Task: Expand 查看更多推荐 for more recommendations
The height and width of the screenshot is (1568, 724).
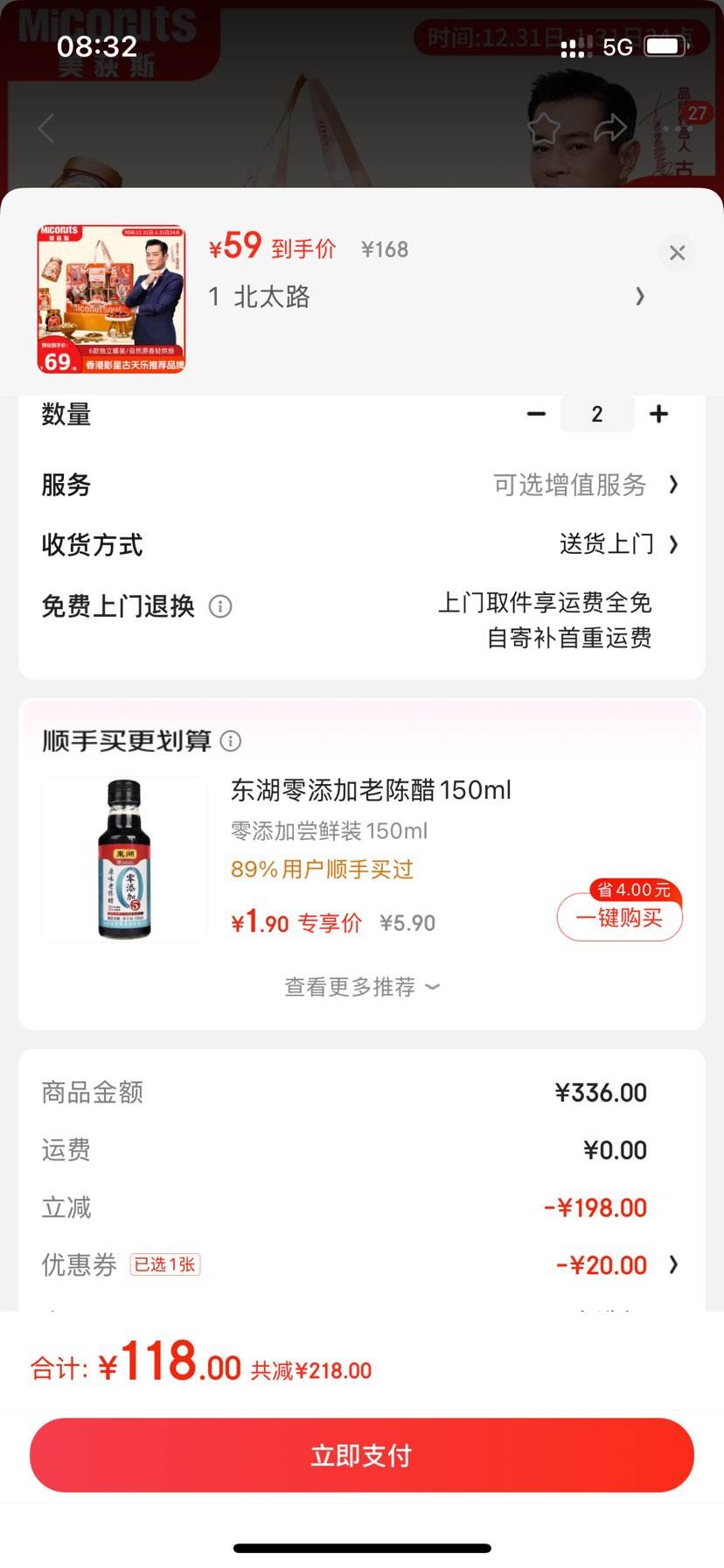Action: (x=361, y=986)
